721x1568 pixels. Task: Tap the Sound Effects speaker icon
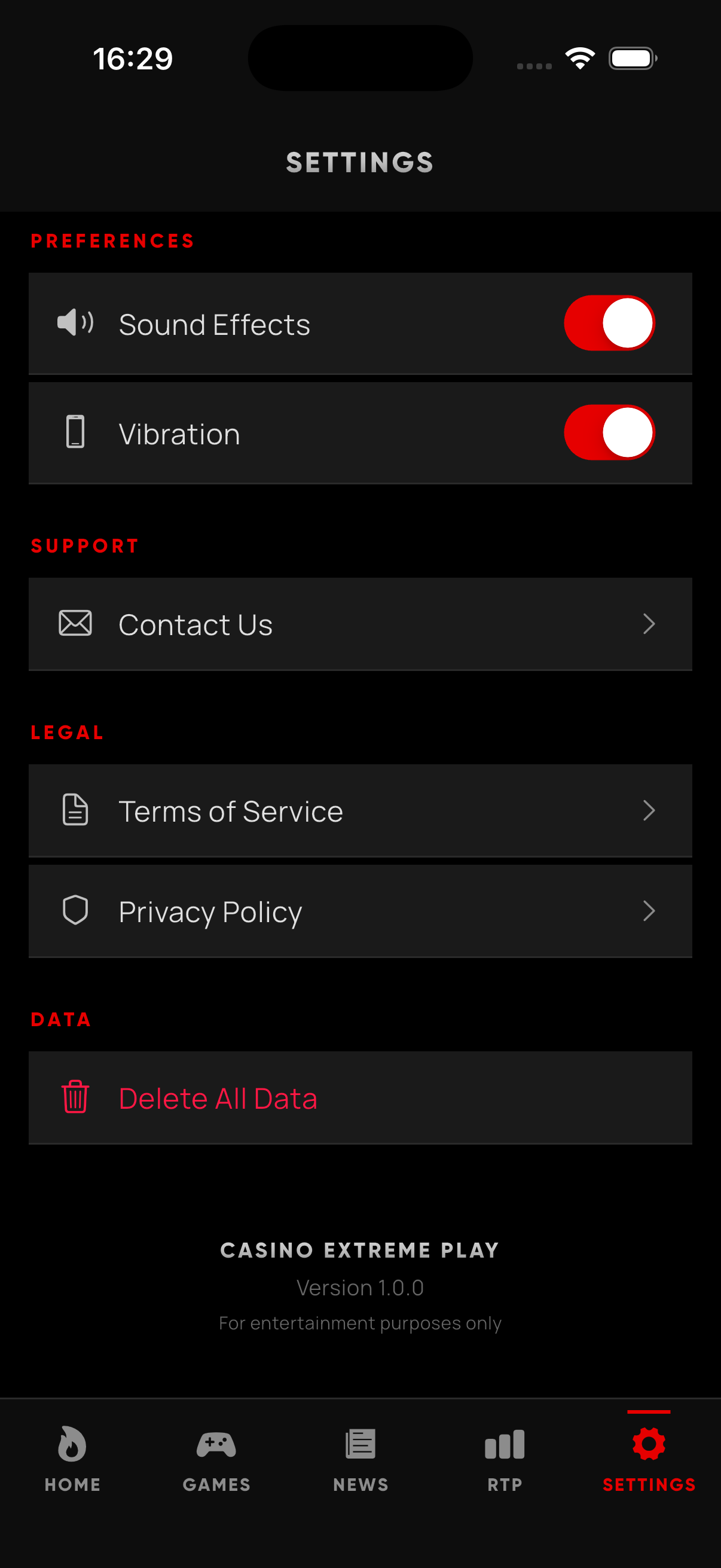(75, 323)
